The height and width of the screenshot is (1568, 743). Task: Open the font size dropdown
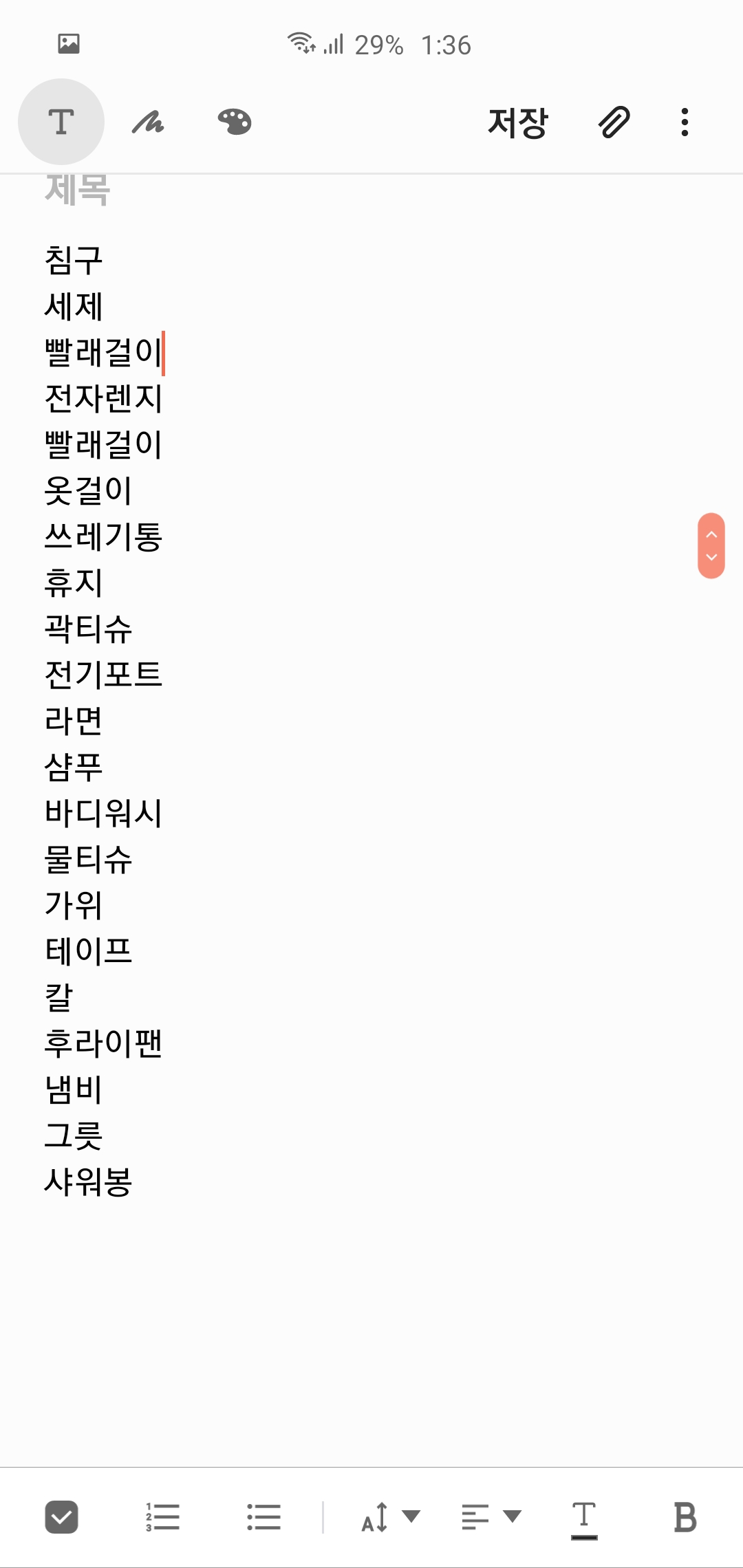click(391, 1517)
